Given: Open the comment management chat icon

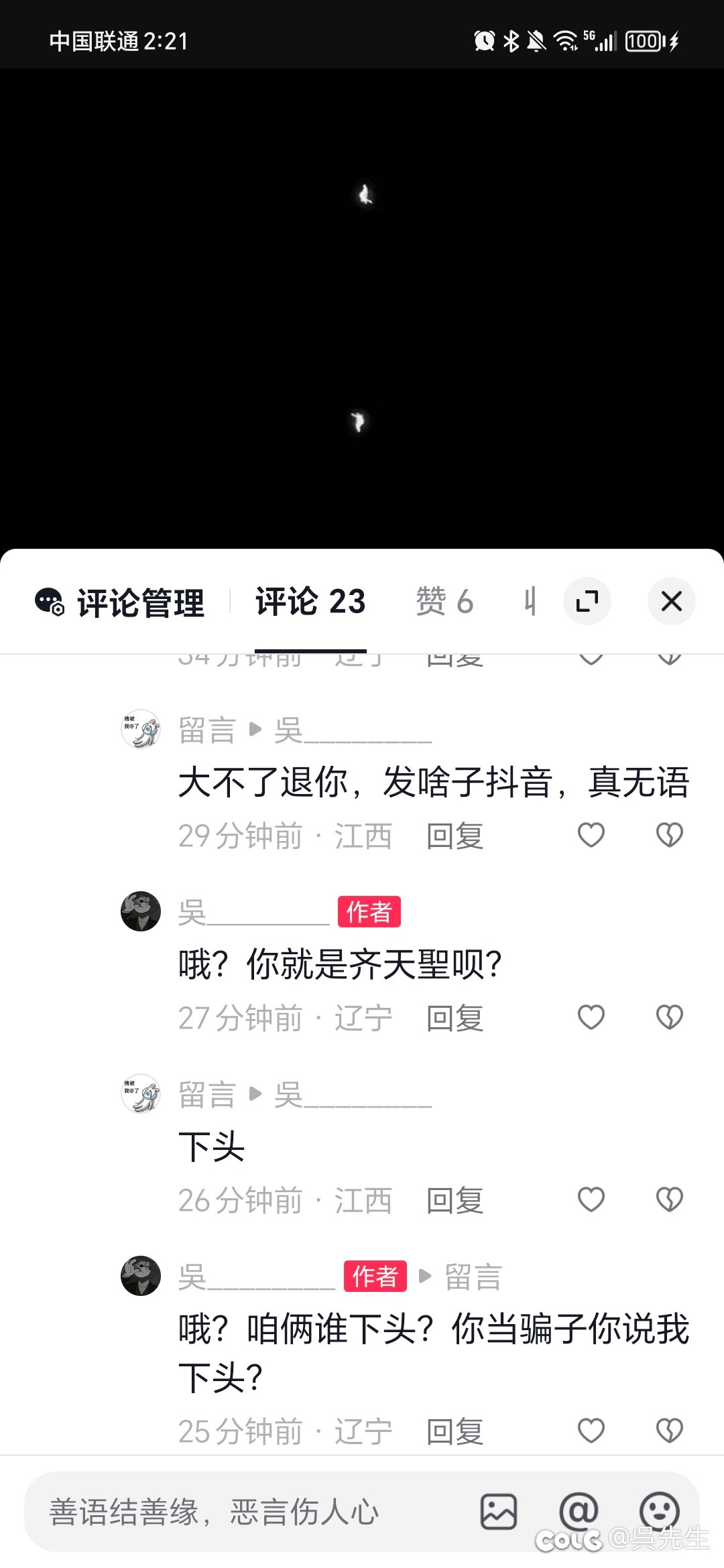Looking at the screenshot, I should tap(50, 601).
